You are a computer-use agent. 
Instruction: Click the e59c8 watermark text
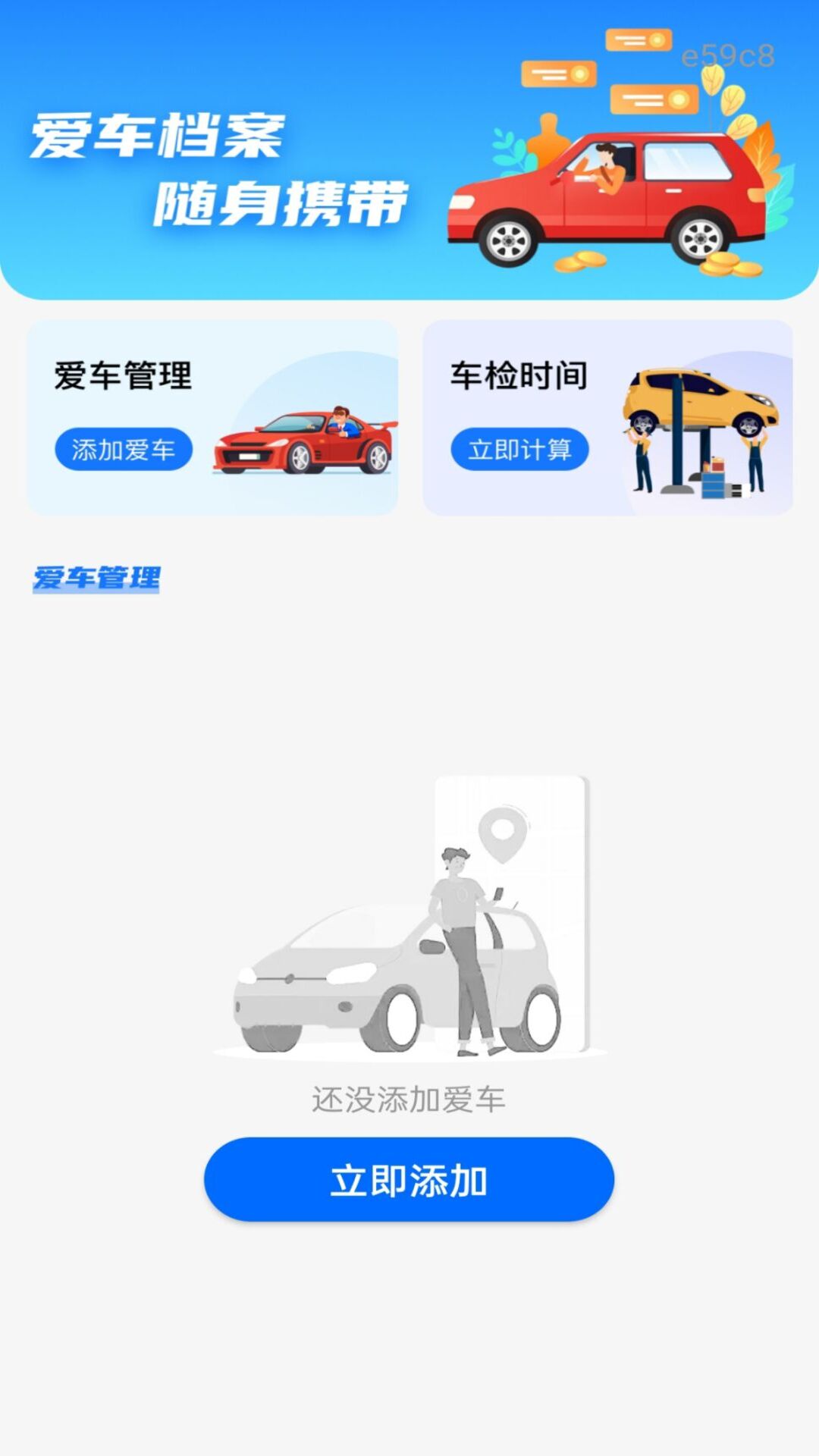(726, 53)
